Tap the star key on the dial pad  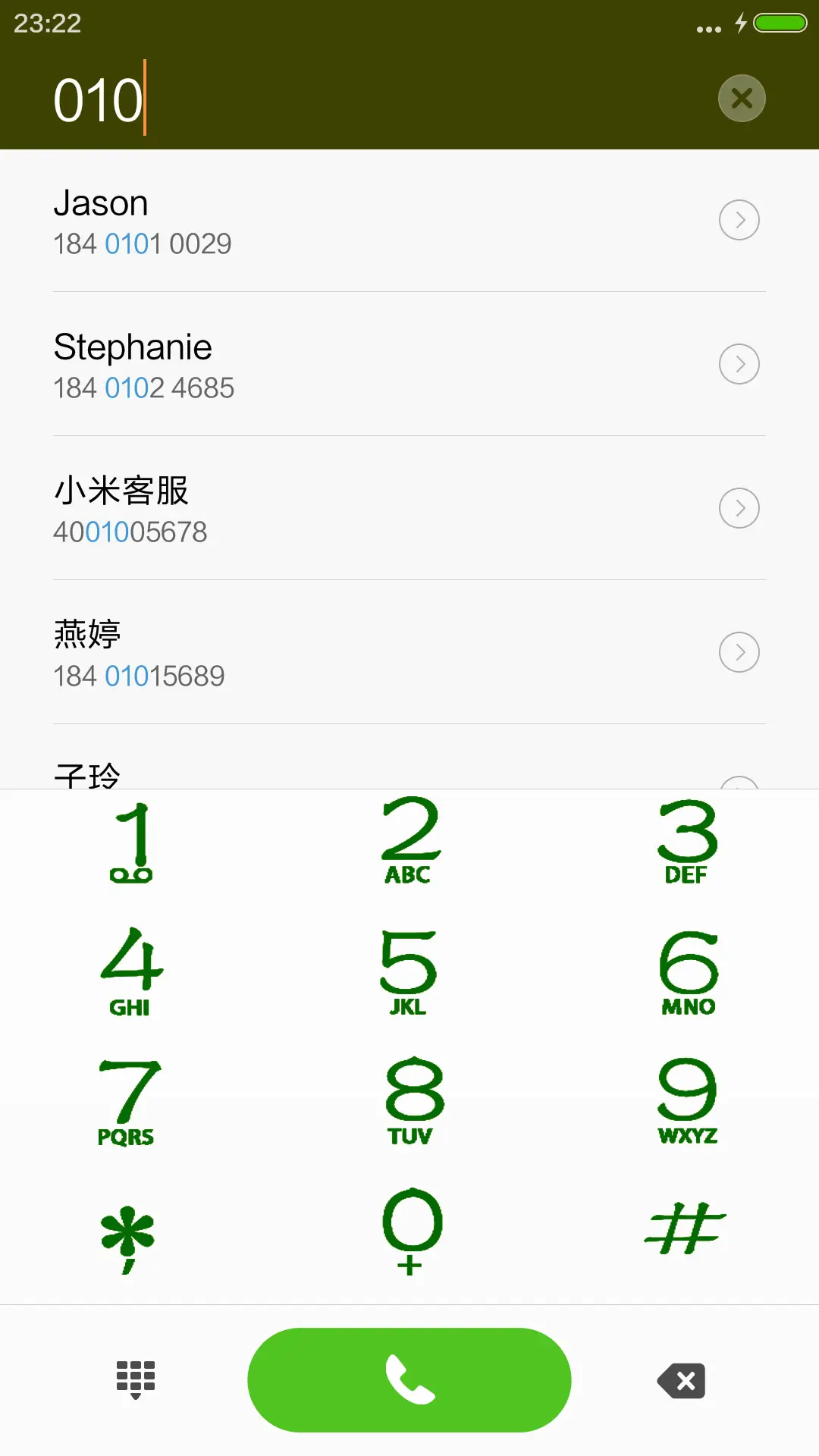point(129,1232)
